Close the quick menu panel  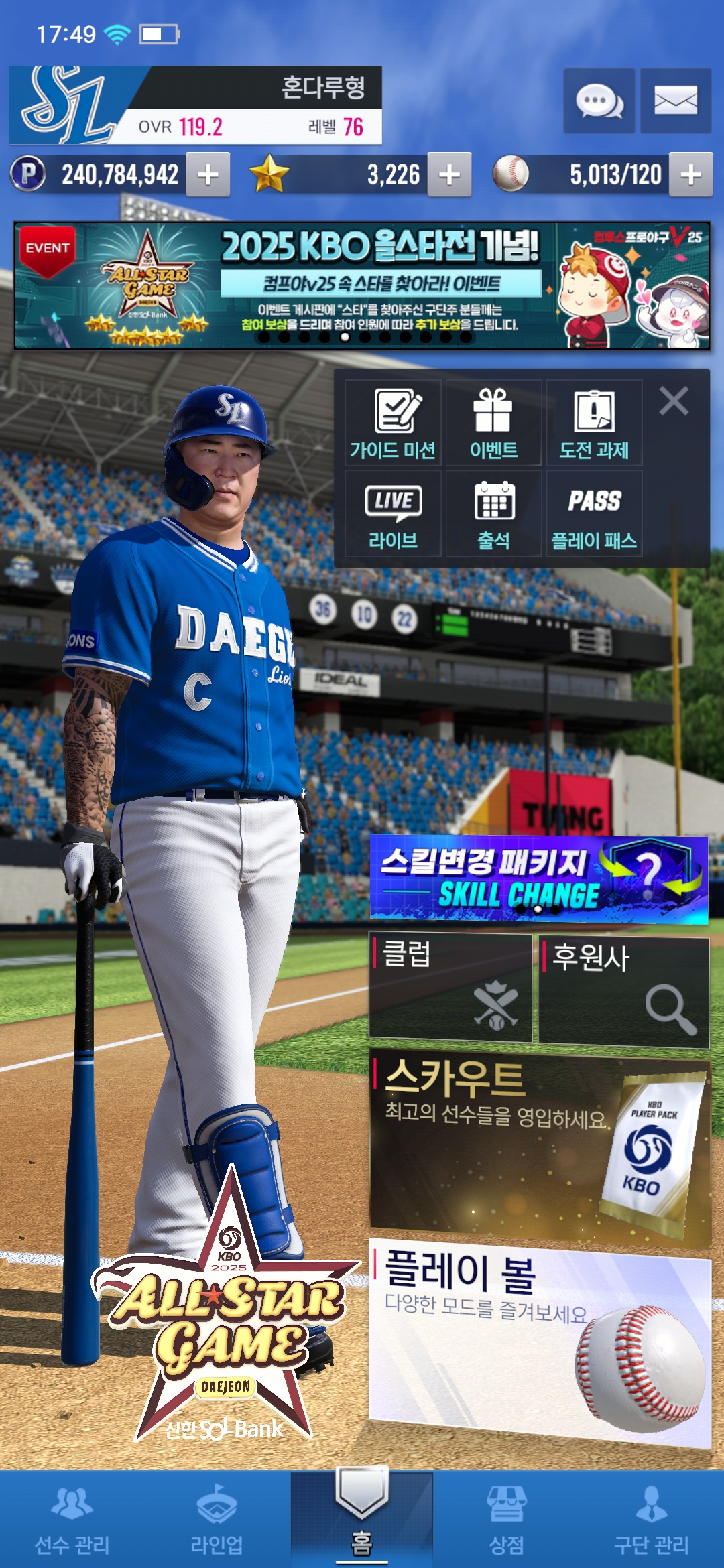(674, 401)
